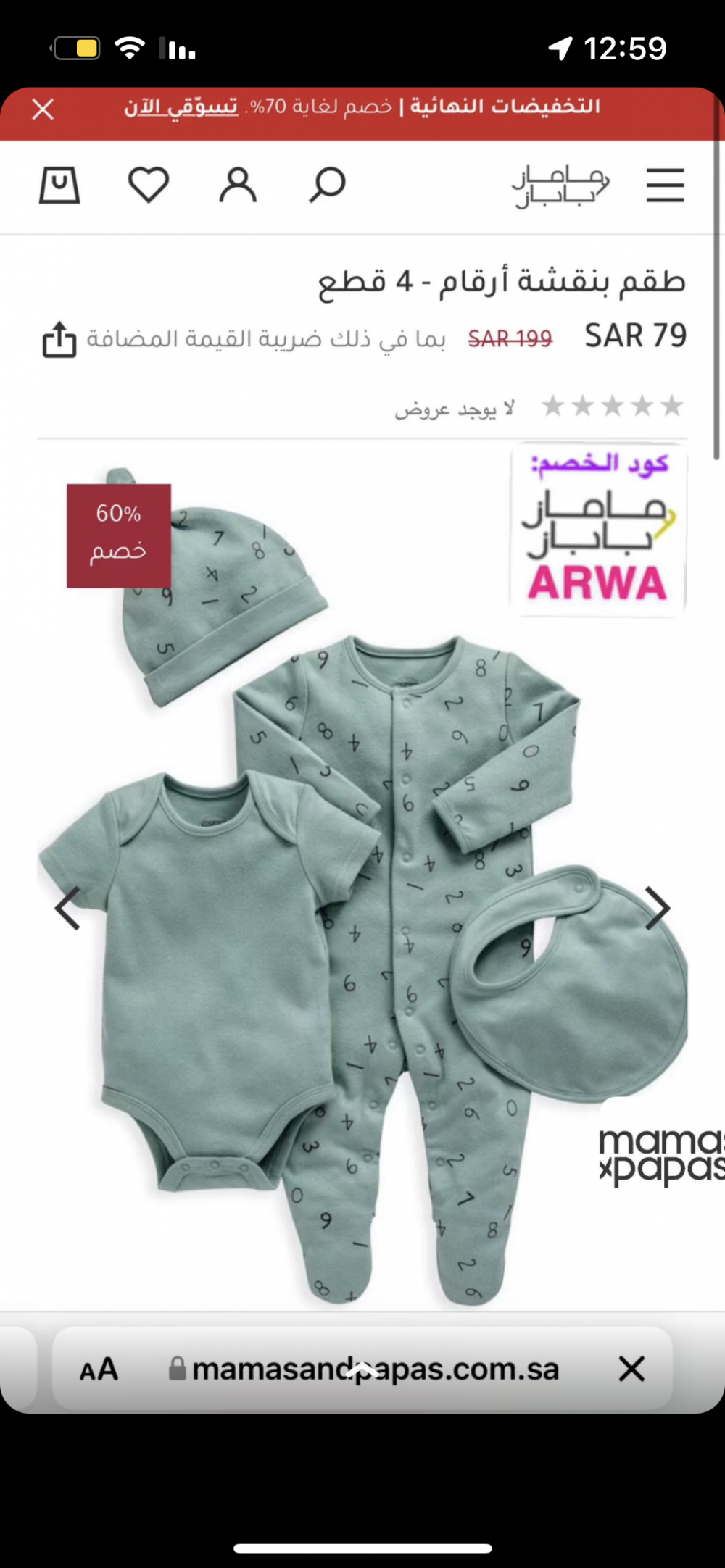725x1568 pixels.
Task: Open the shopping bag
Action: 59,185
